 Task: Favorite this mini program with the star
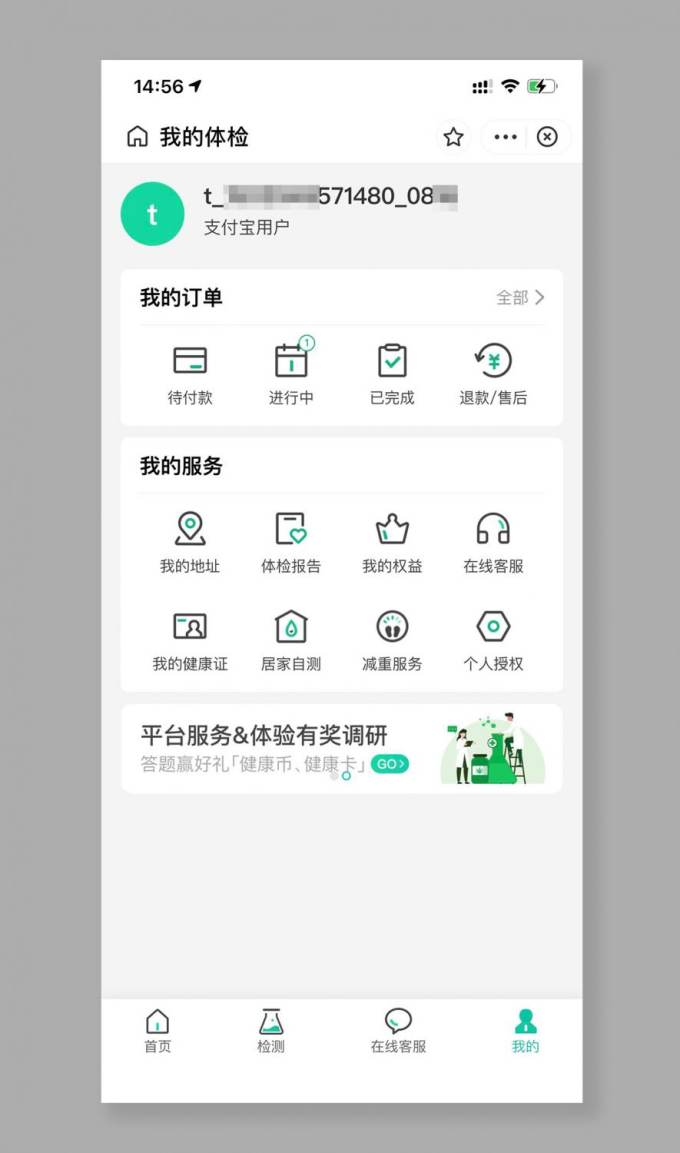pos(454,137)
